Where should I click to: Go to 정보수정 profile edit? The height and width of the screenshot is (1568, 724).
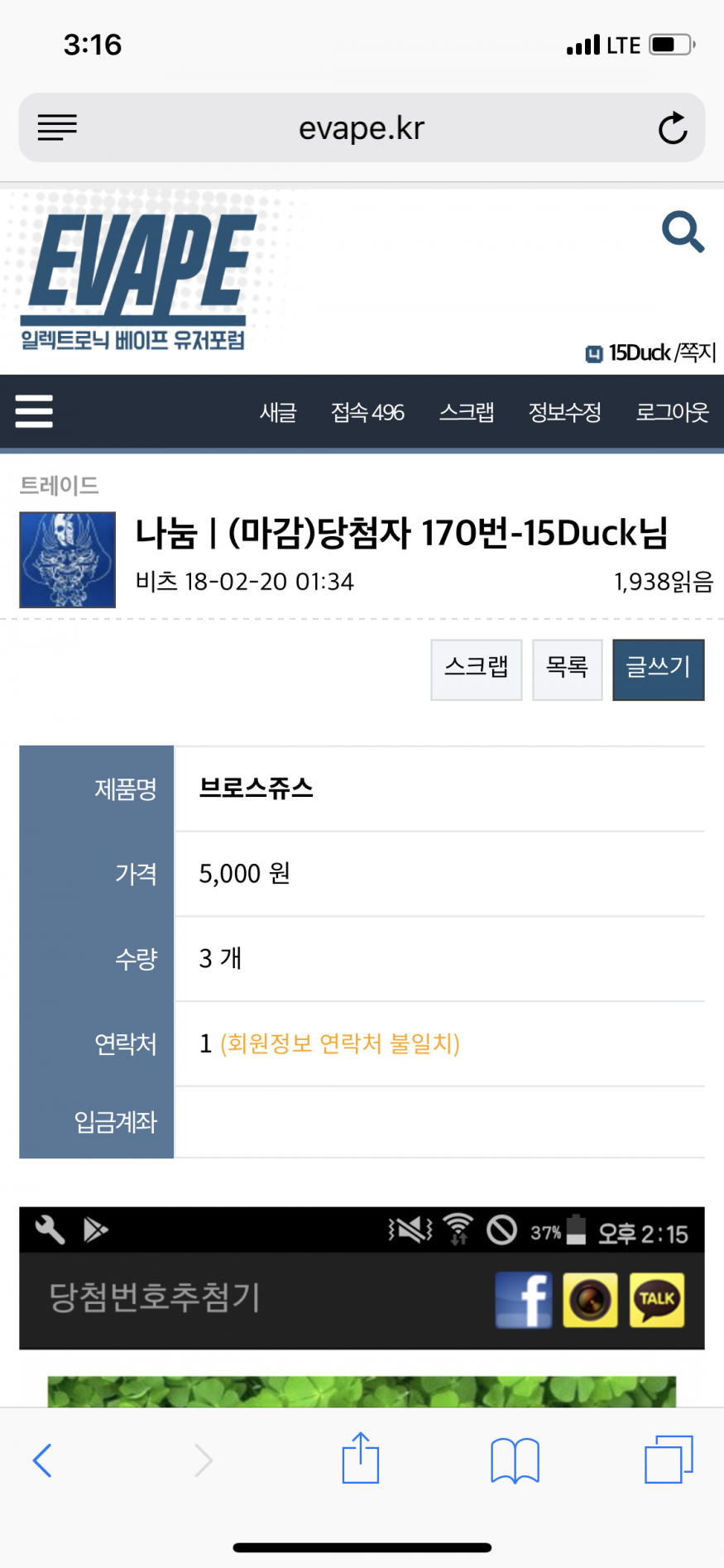pyautogui.click(x=564, y=412)
